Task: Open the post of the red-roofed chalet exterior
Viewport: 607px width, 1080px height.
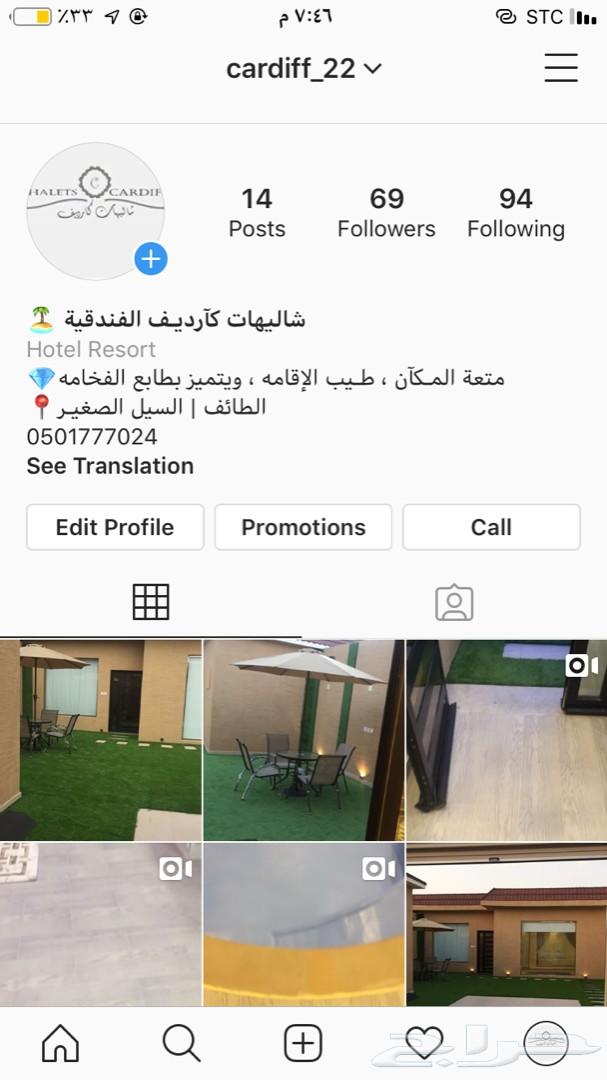Action: (x=506, y=923)
